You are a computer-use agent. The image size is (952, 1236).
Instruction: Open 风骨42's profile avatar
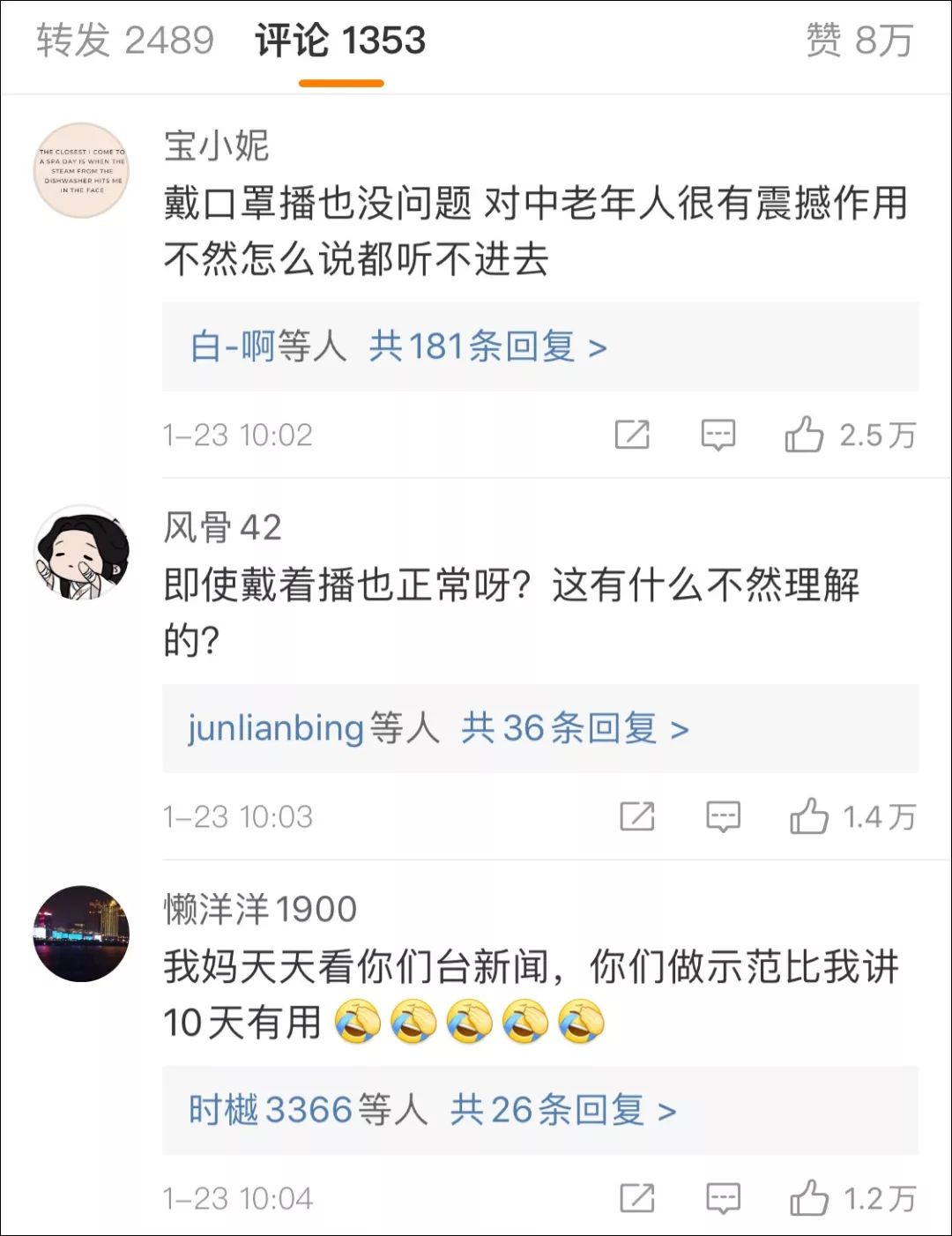point(82,552)
